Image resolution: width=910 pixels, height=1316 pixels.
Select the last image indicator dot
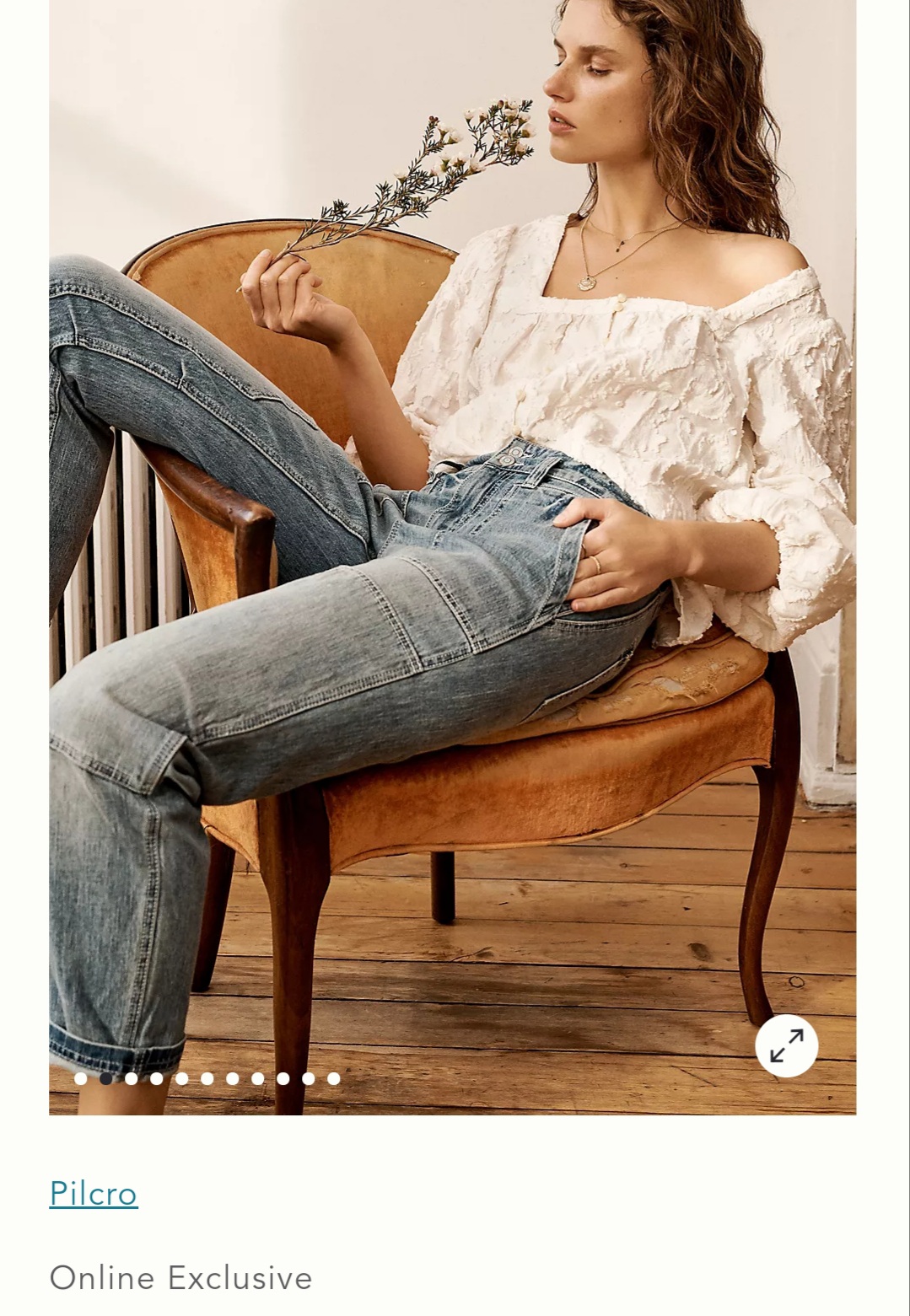coord(334,1078)
